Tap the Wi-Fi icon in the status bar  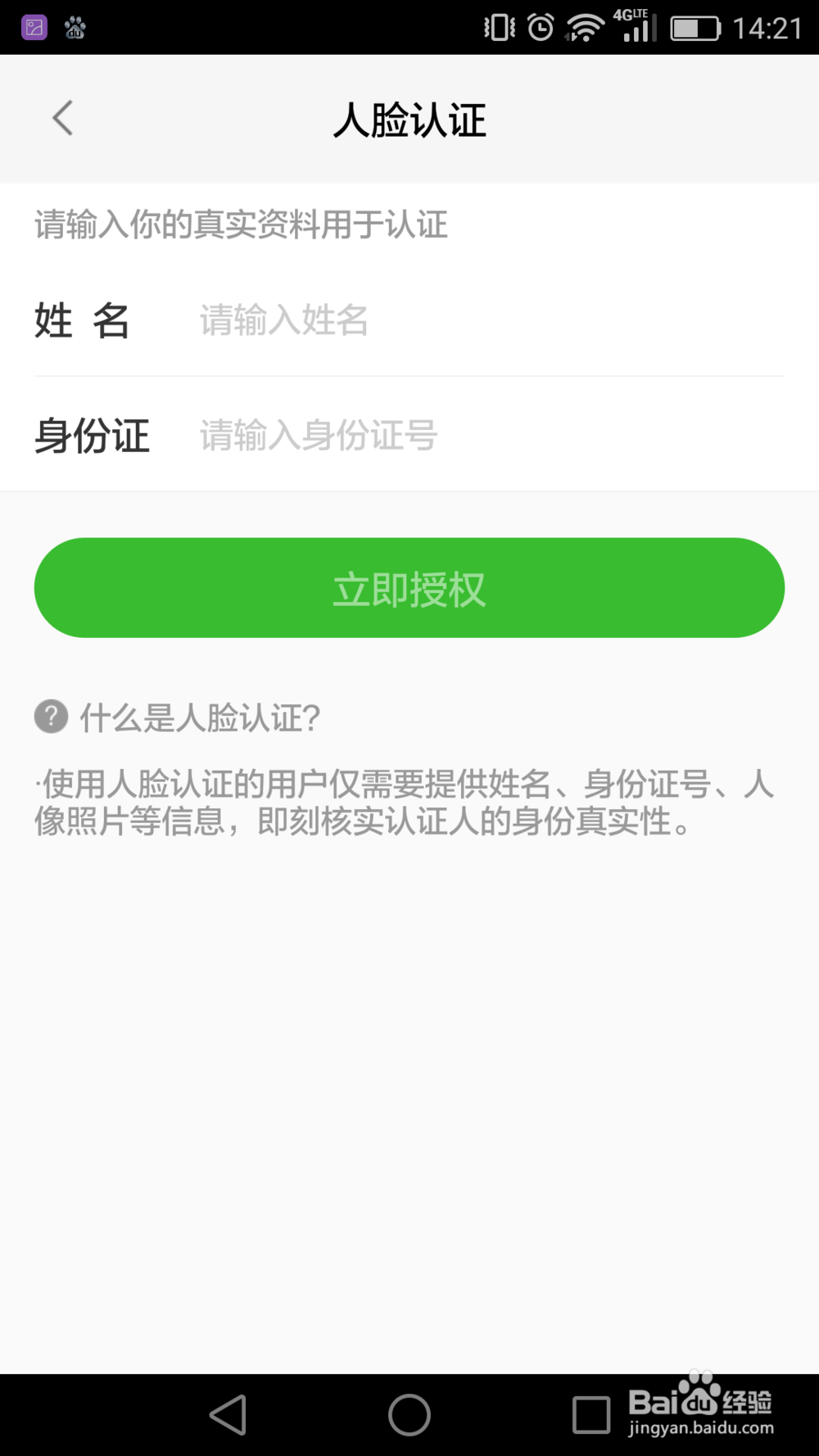(585, 27)
